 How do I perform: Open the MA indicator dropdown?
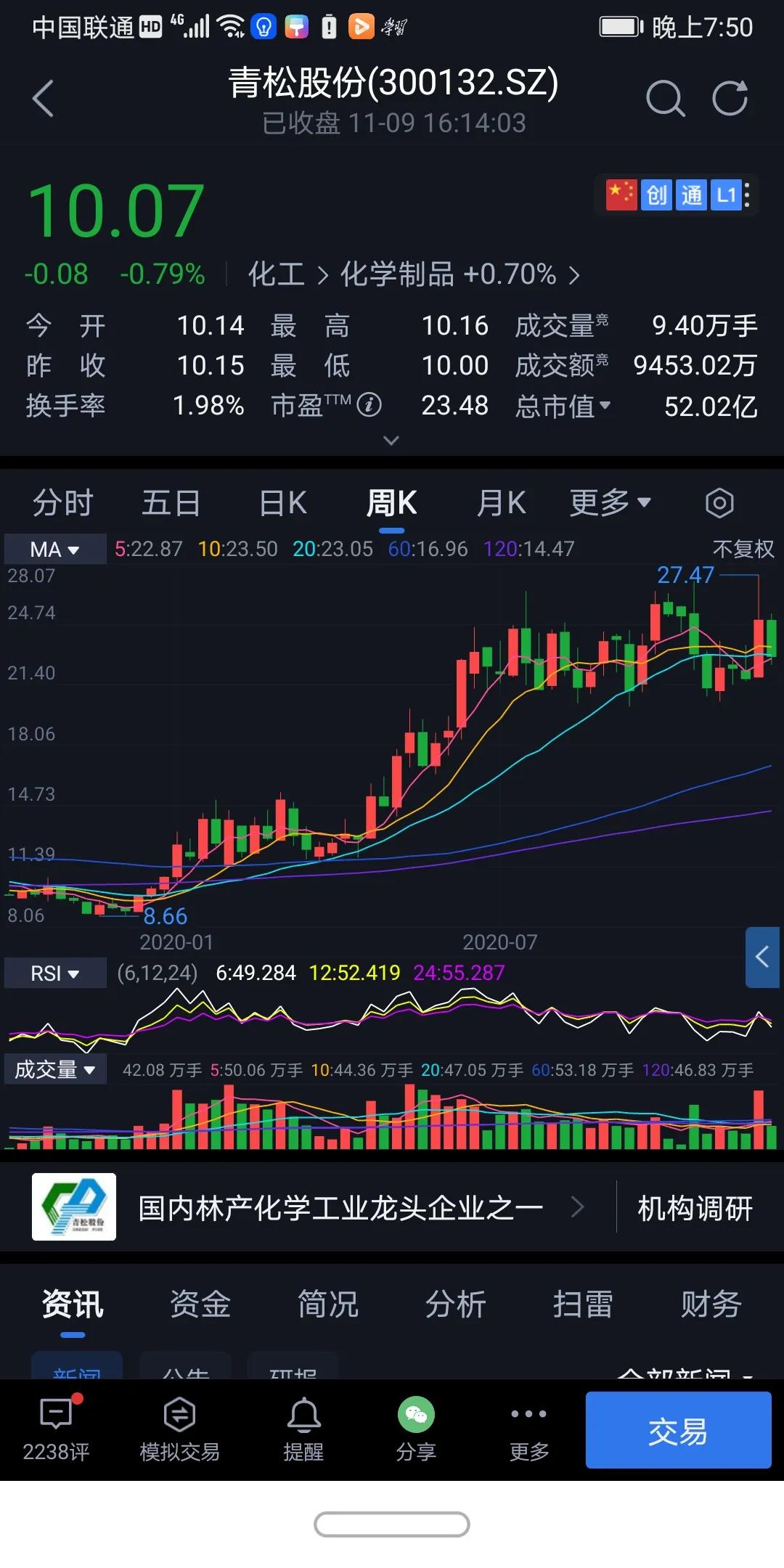coord(55,550)
